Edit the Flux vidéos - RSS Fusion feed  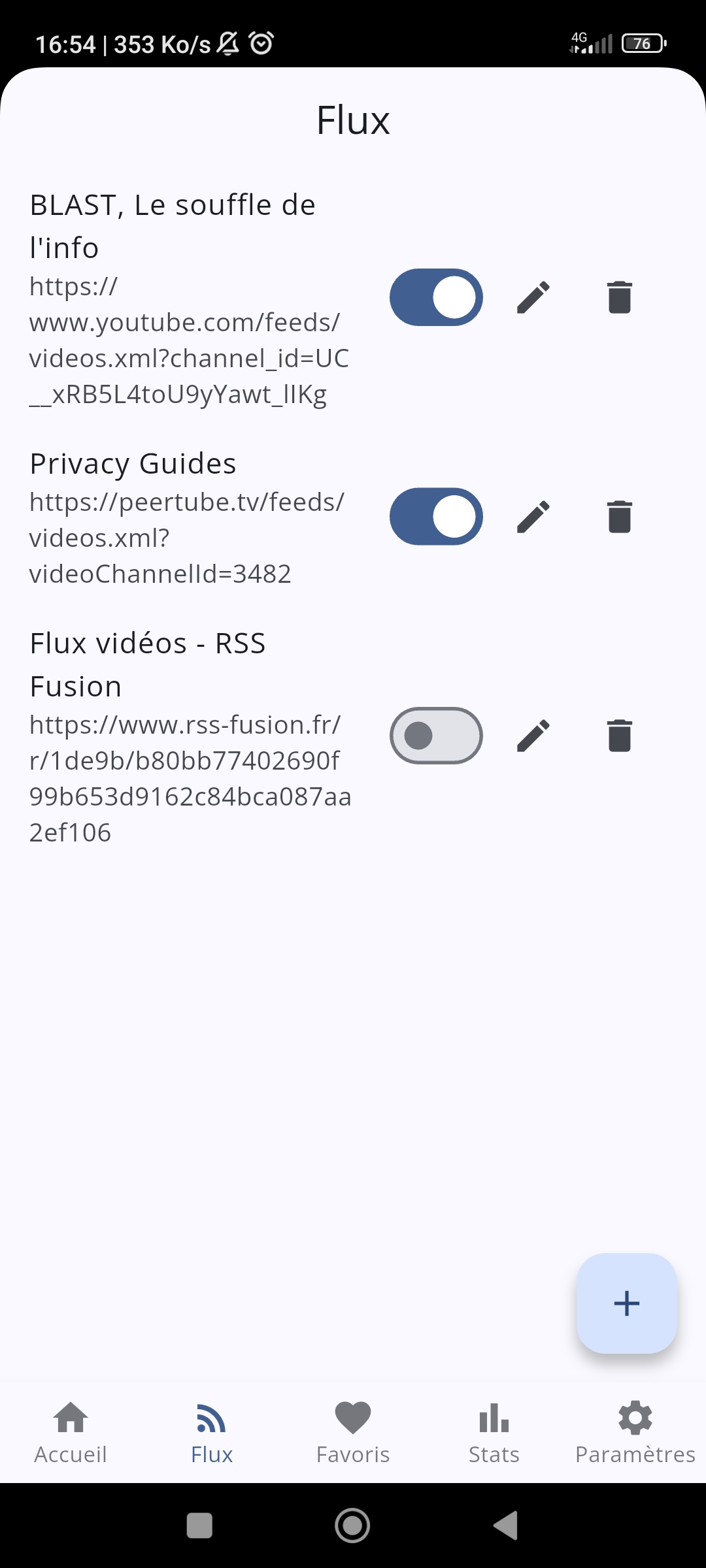[533, 736]
